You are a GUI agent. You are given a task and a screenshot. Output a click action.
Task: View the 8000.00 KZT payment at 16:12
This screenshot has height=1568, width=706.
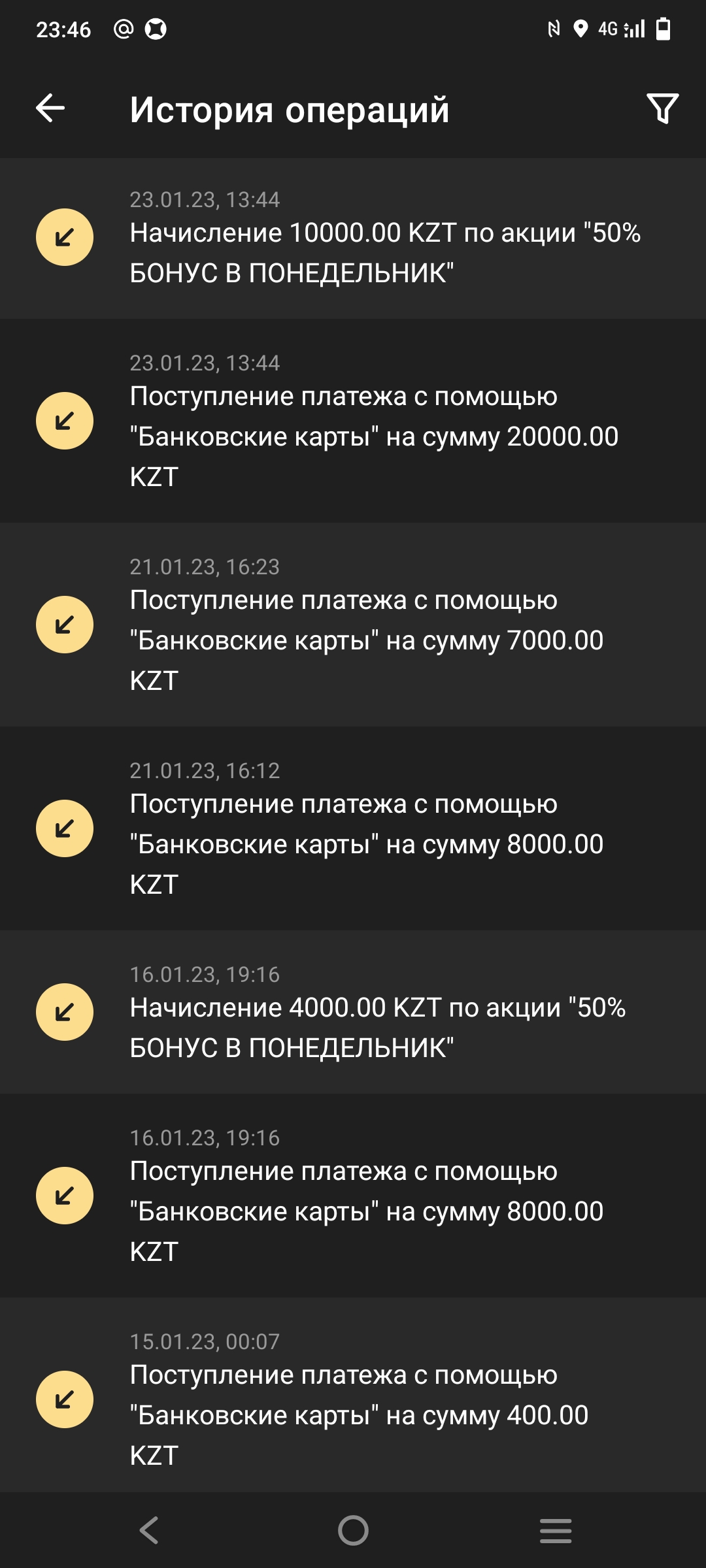pyautogui.click(x=353, y=828)
